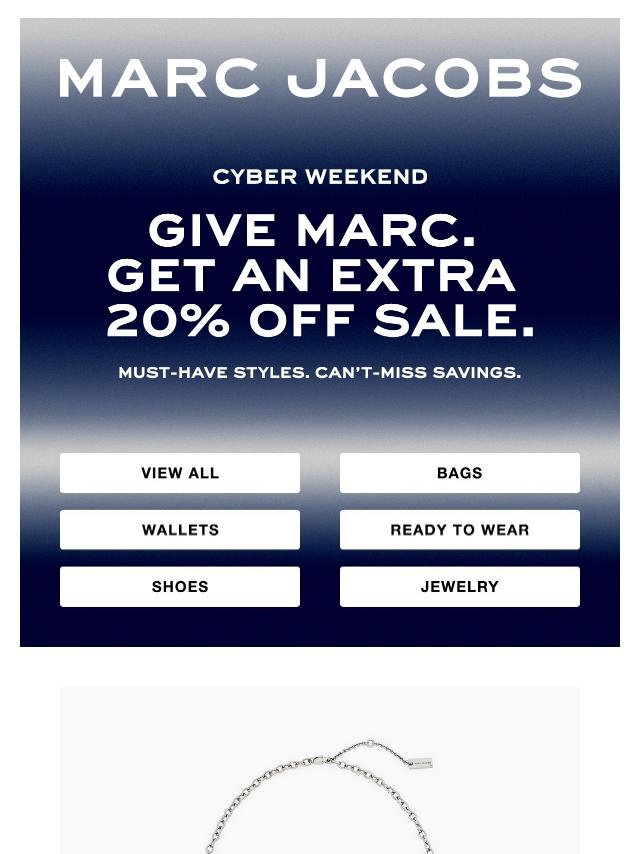Shop the Jewelry category
The width and height of the screenshot is (640, 854).
pos(459,587)
